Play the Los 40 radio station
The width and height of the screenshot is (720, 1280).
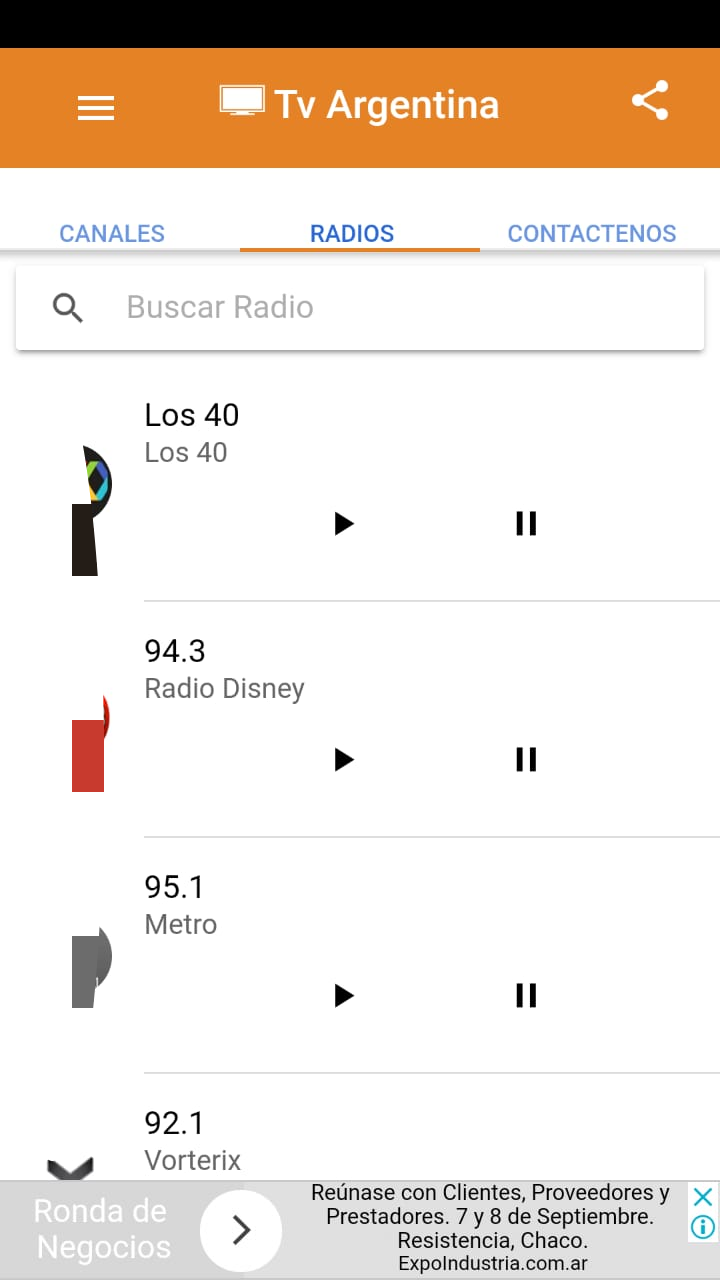(344, 523)
